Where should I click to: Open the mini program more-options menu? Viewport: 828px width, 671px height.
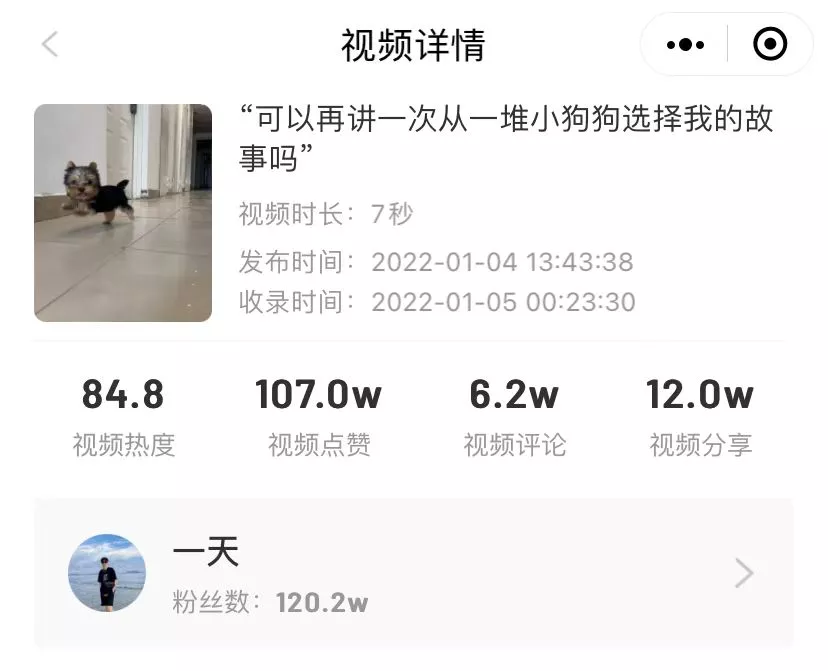coord(685,45)
